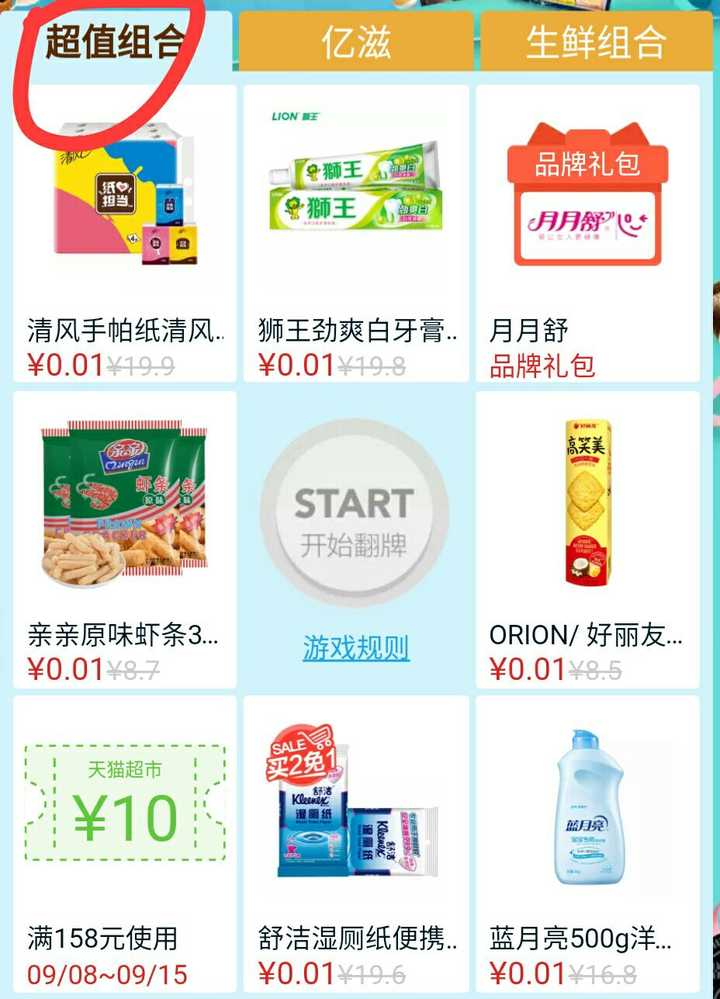
Task: Open the 清风手帕纸 product card
Action: (x=125, y=233)
